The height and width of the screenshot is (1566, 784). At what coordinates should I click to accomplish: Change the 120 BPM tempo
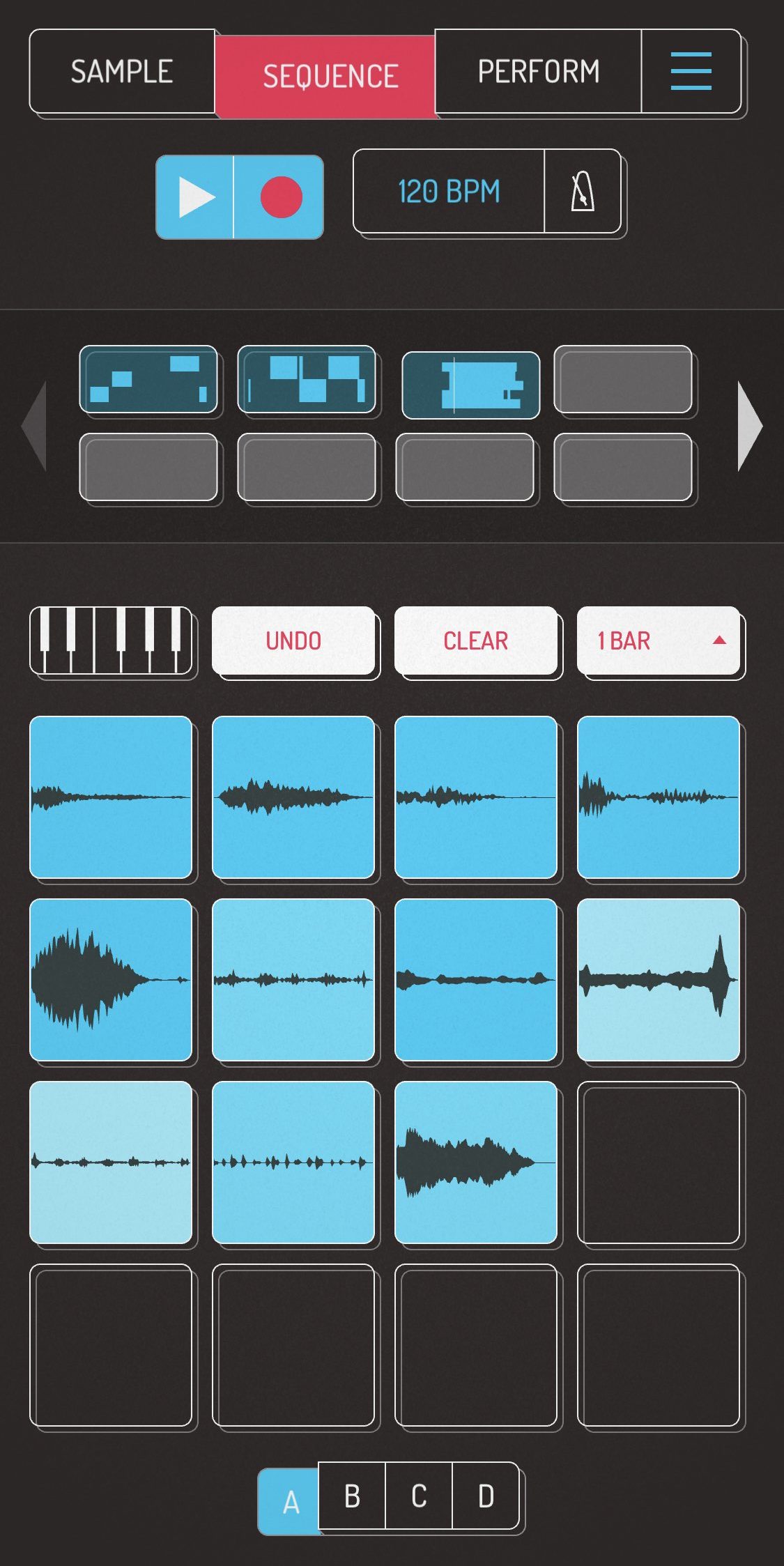[449, 191]
